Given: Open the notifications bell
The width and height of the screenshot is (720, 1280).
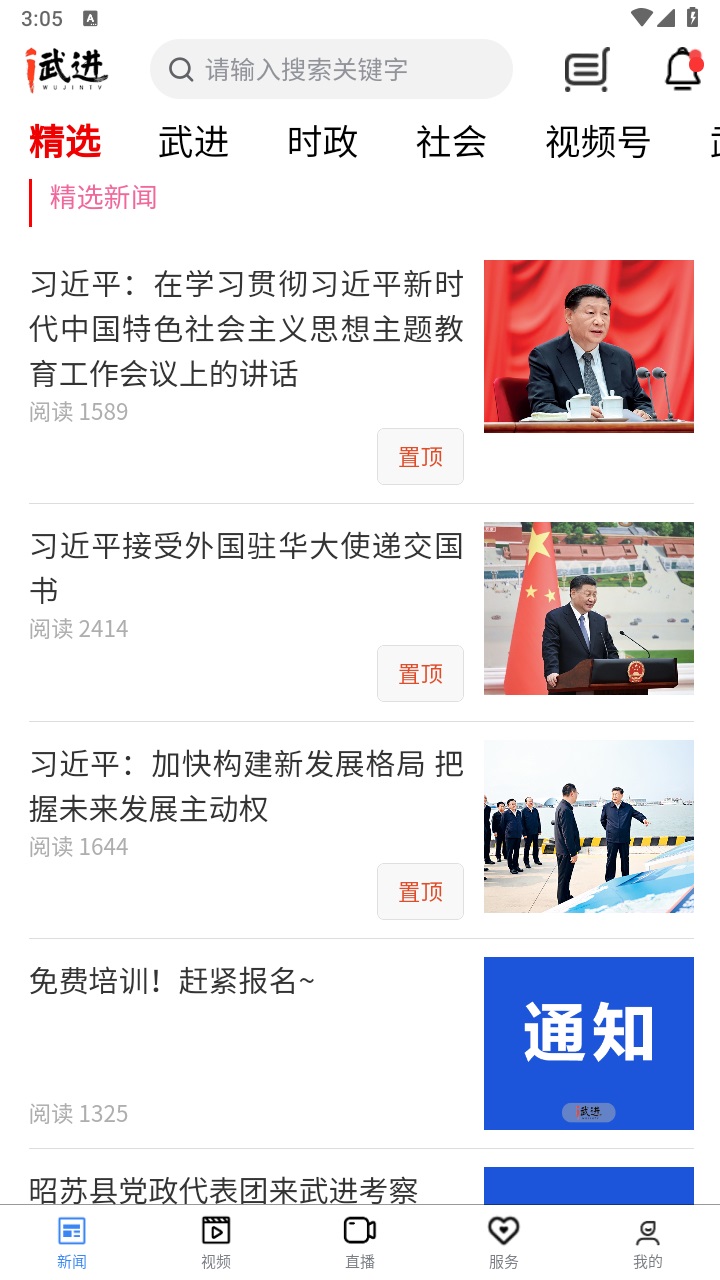Looking at the screenshot, I should tap(683, 69).
